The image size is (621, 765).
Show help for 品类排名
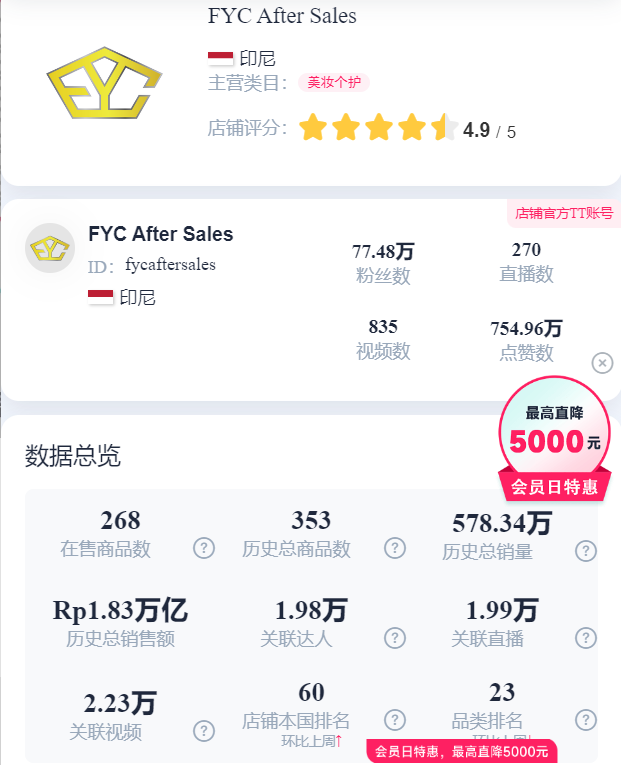587,720
